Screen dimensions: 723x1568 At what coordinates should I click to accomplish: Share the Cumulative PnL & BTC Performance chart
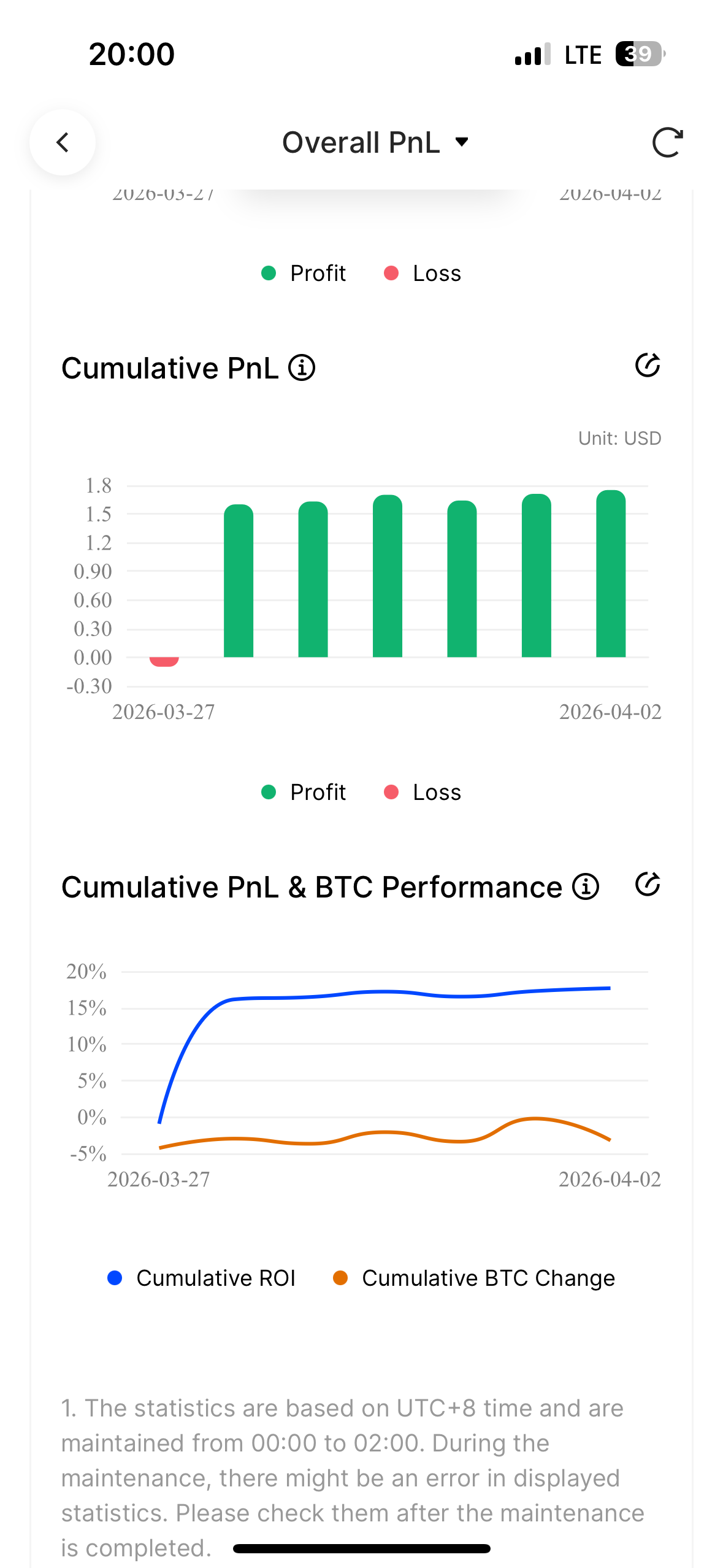[648, 885]
